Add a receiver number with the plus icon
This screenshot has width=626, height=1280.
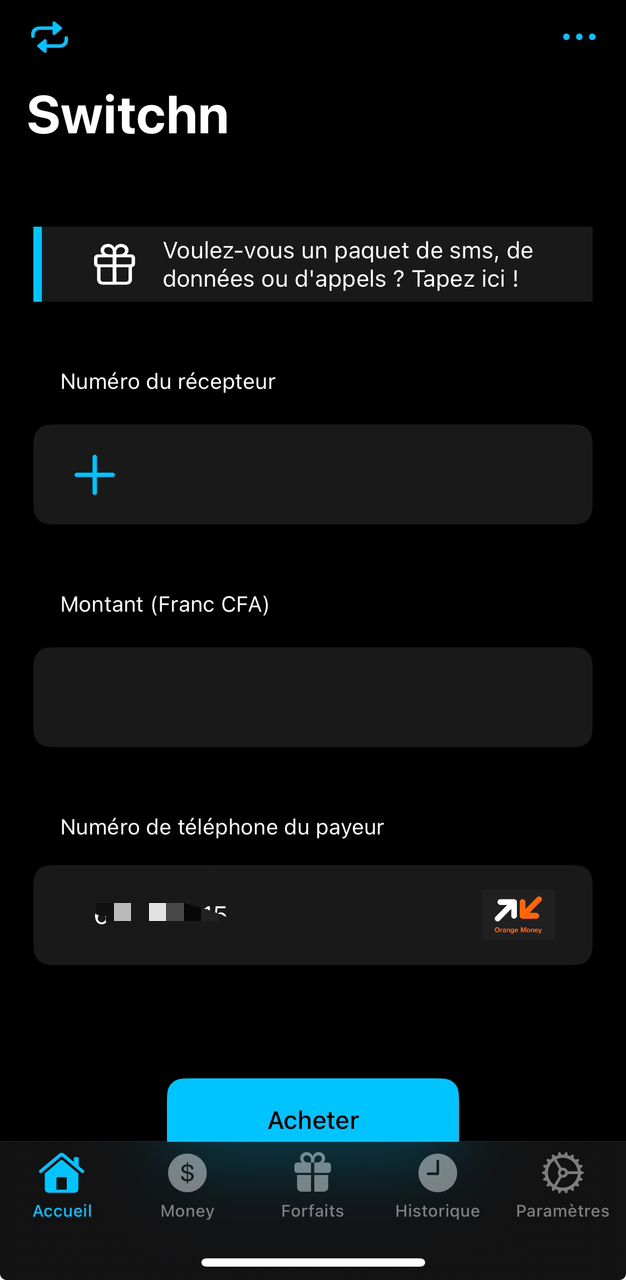[95, 475]
